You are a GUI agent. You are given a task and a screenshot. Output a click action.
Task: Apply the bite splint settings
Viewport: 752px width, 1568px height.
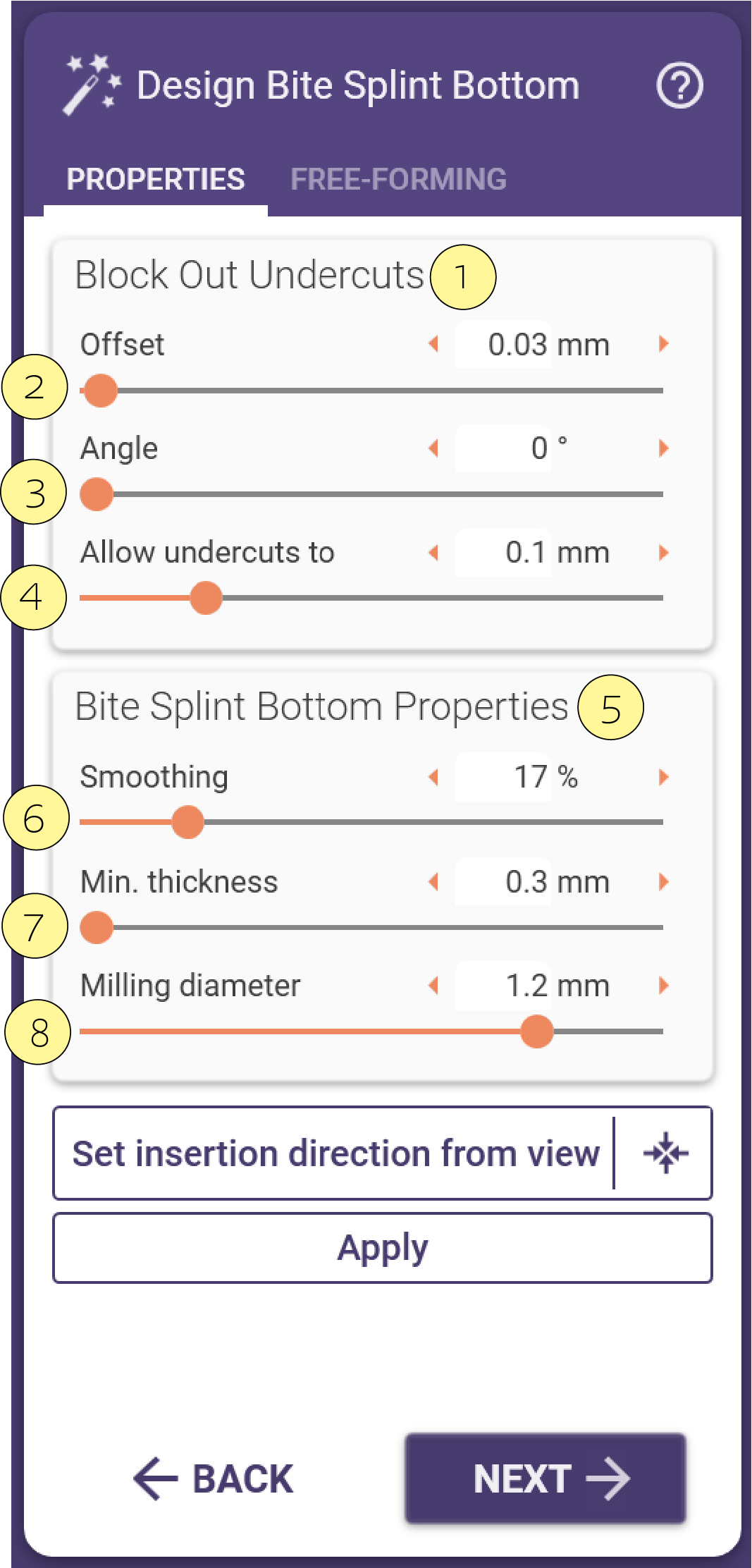pyautogui.click(x=383, y=1248)
